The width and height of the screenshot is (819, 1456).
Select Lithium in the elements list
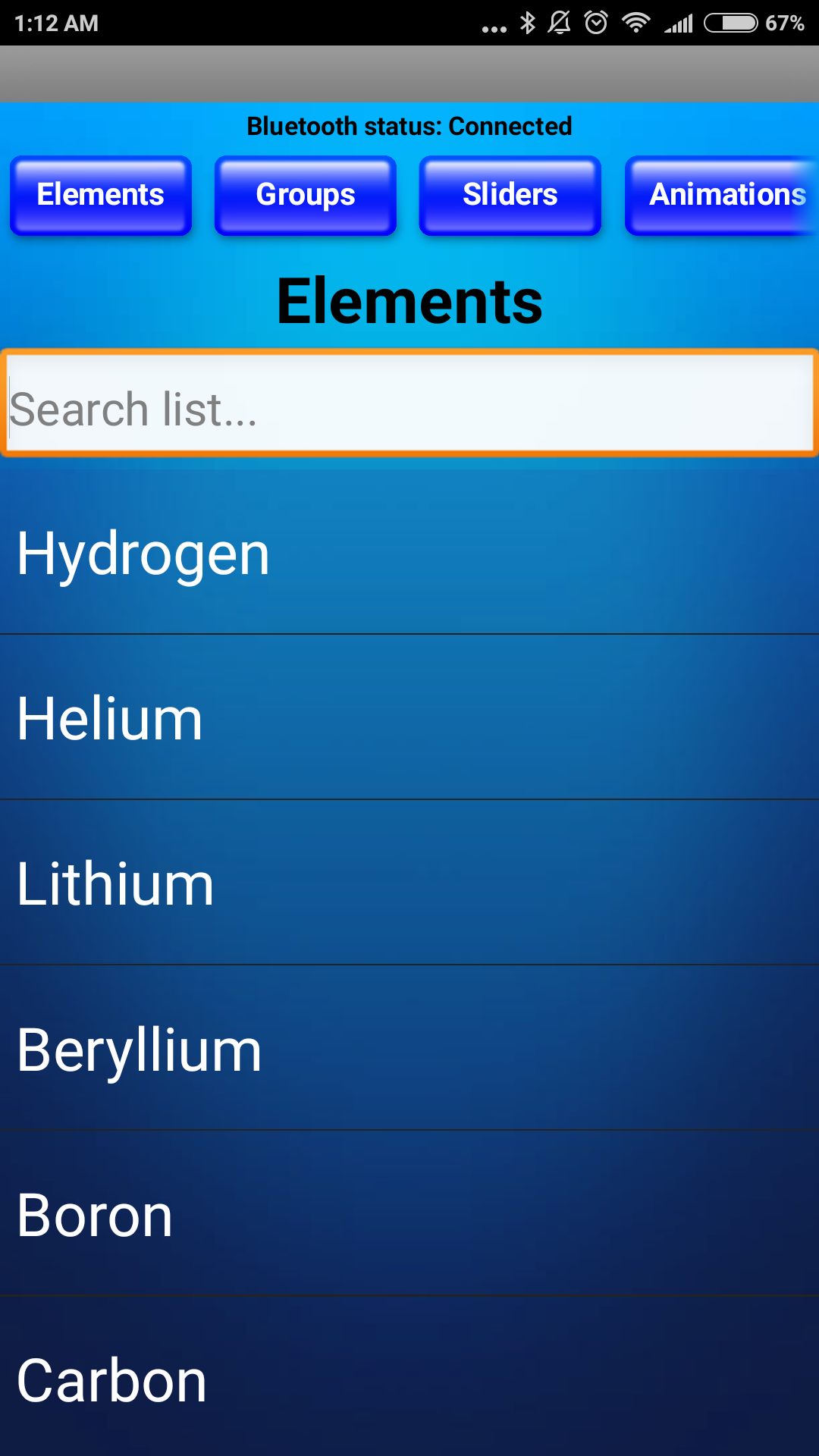pyautogui.click(x=409, y=883)
